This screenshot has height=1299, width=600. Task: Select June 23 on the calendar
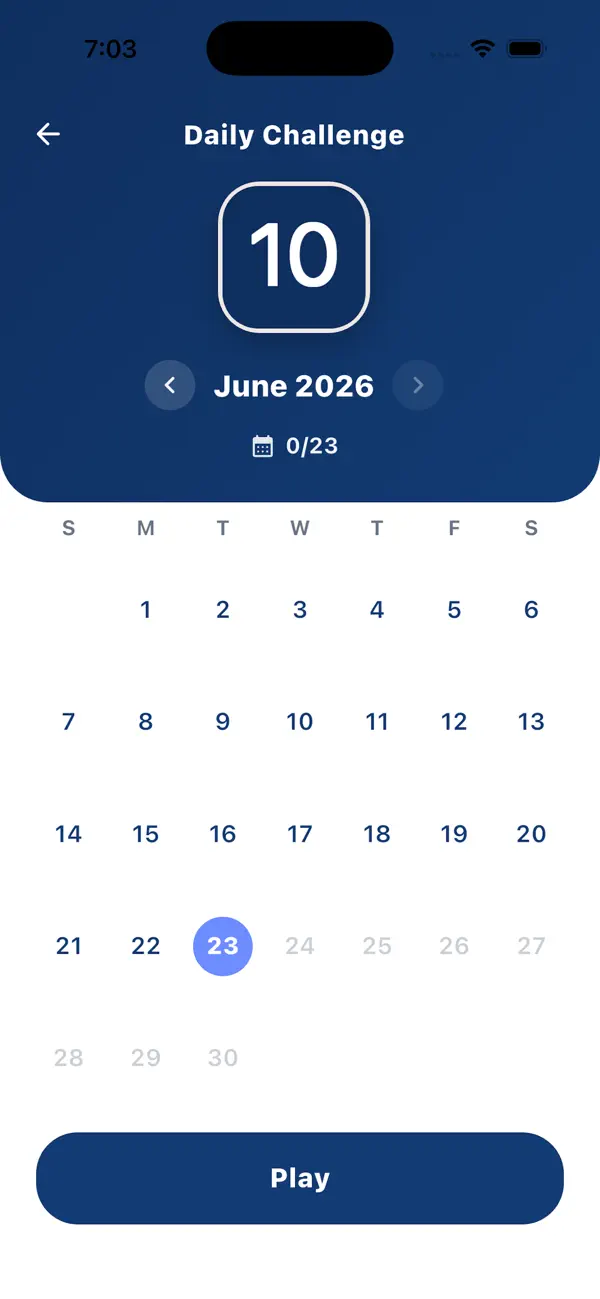coord(223,946)
